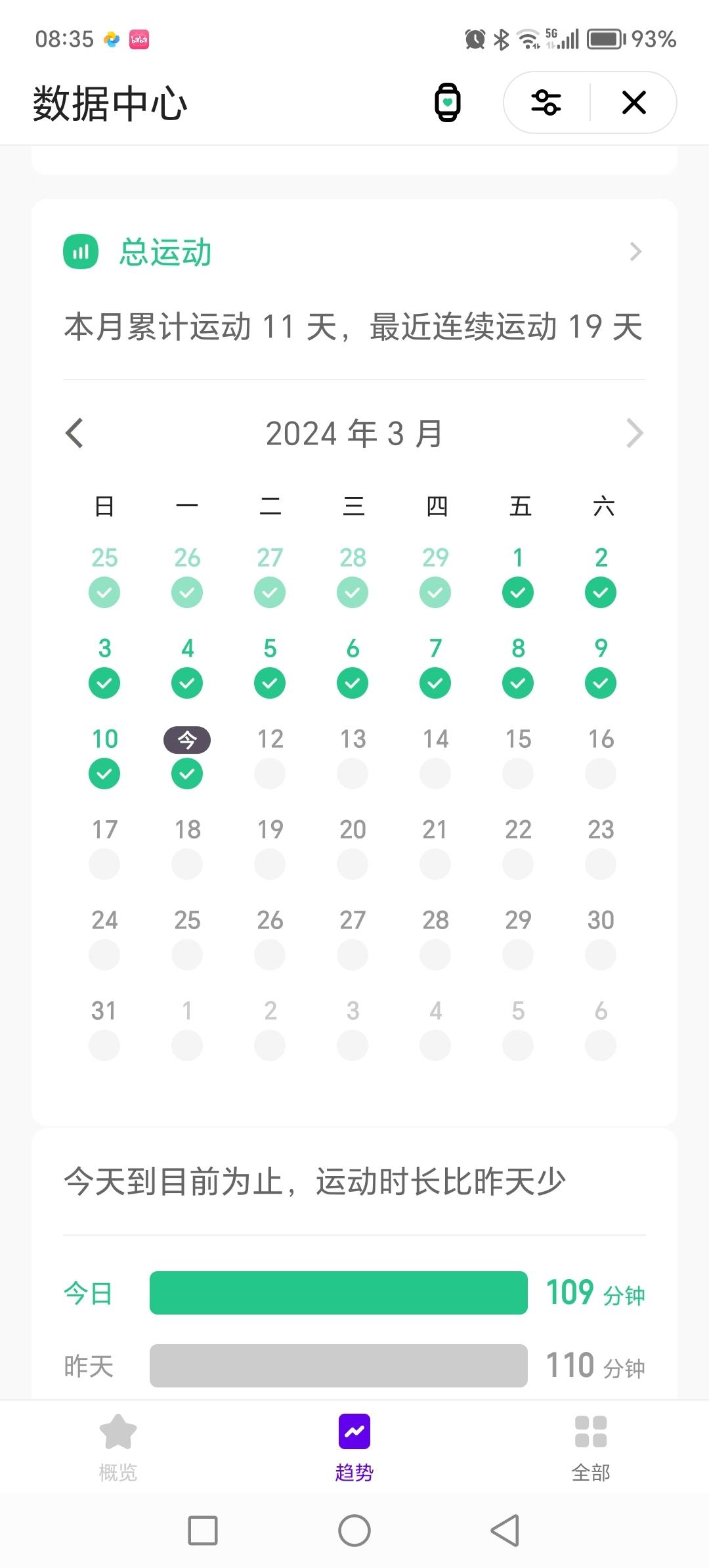Select March 10 on the calendar
This screenshot has height=1568, width=709.
click(x=104, y=757)
